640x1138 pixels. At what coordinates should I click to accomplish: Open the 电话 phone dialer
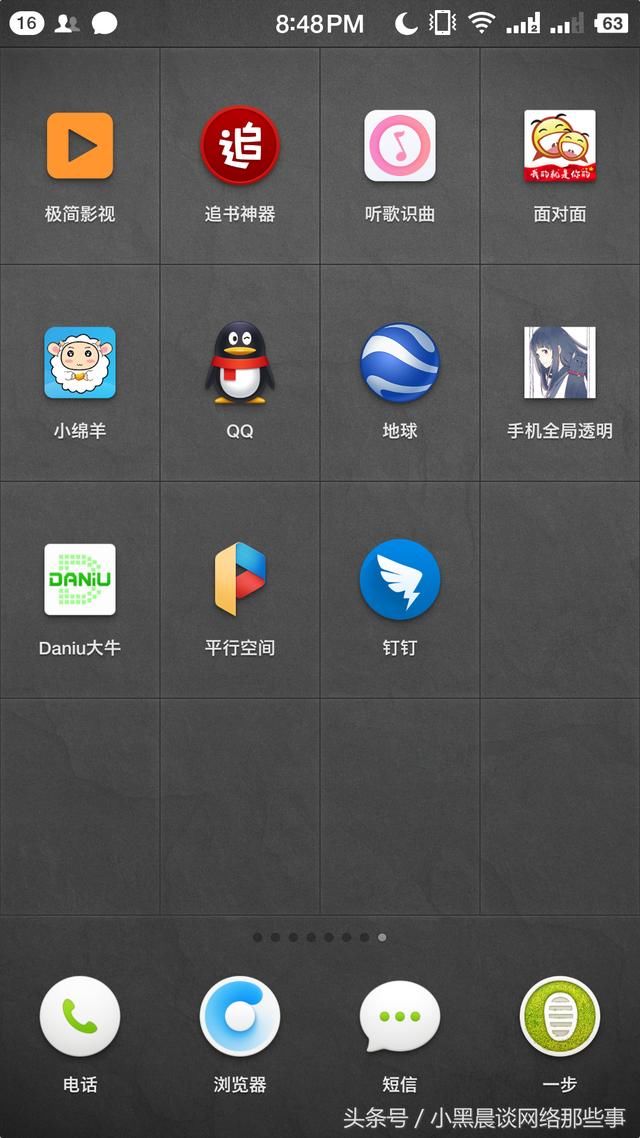coord(80,1016)
